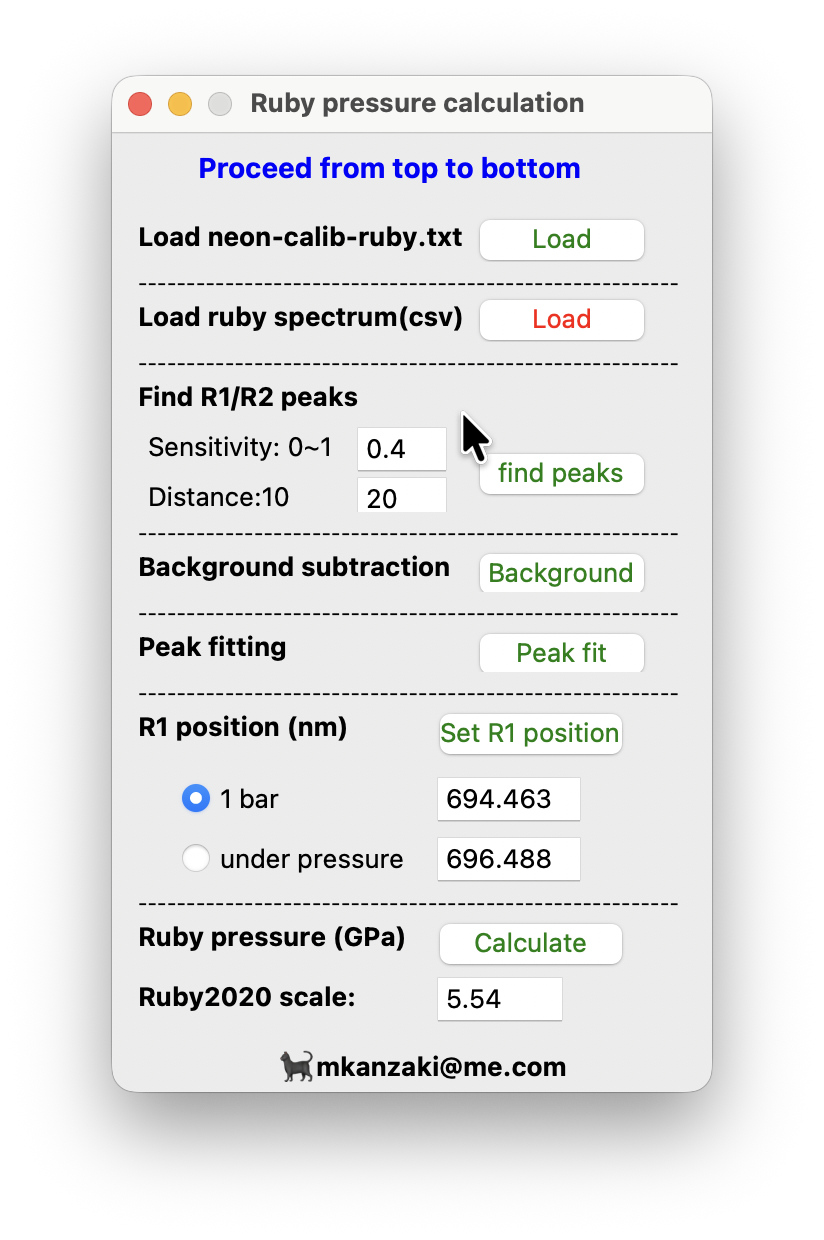824x1240 pixels.
Task: Load the neon-calib-ruby.txt file
Action: 561,239
